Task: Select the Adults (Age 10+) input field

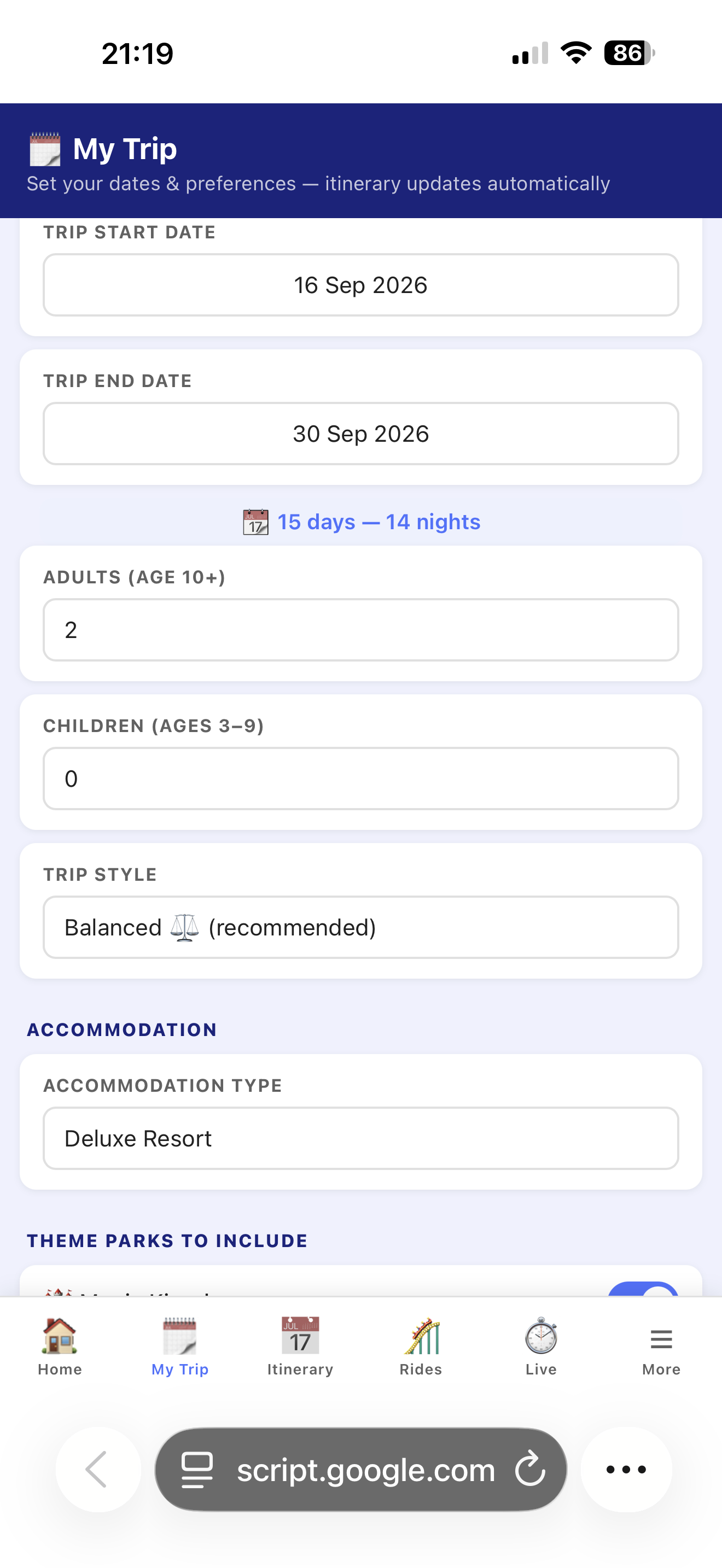Action: coord(360,629)
